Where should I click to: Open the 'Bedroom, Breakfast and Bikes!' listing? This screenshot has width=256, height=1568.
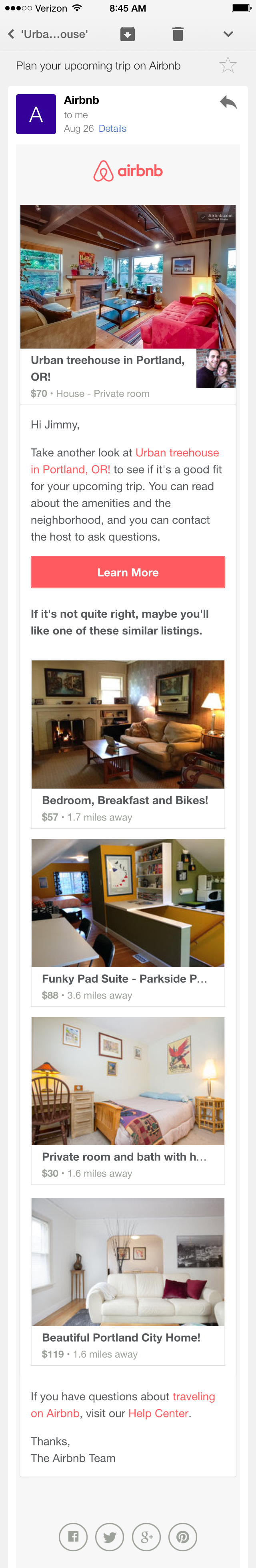tap(127, 744)
